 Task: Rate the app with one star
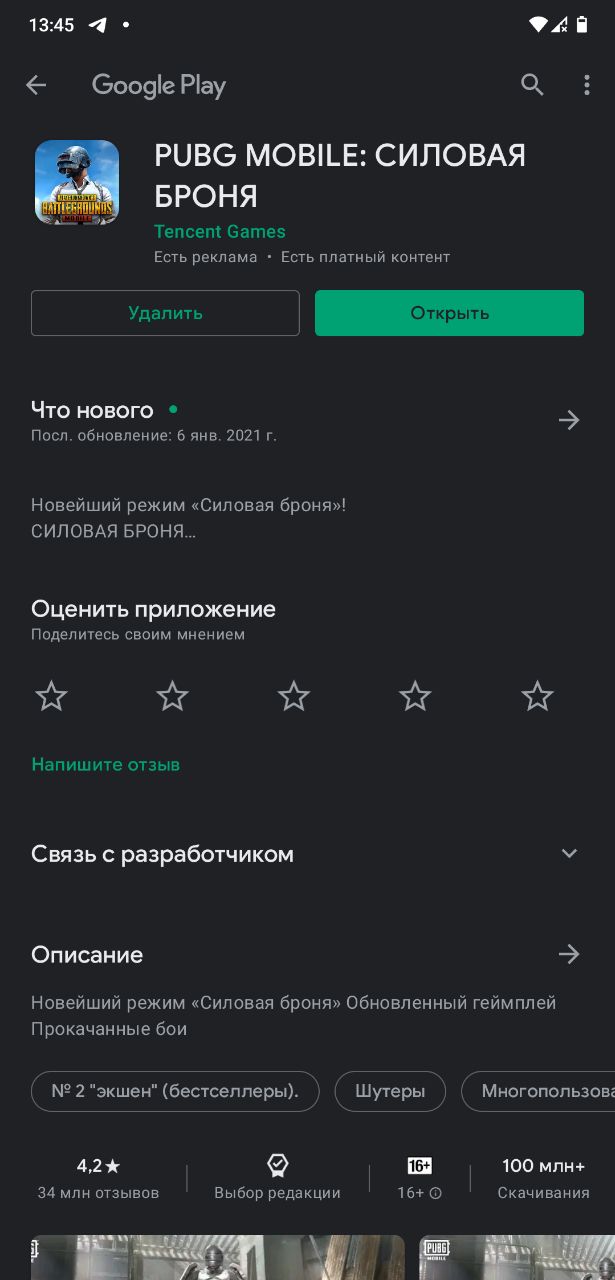pyautogui.click(x=51, y=696)
